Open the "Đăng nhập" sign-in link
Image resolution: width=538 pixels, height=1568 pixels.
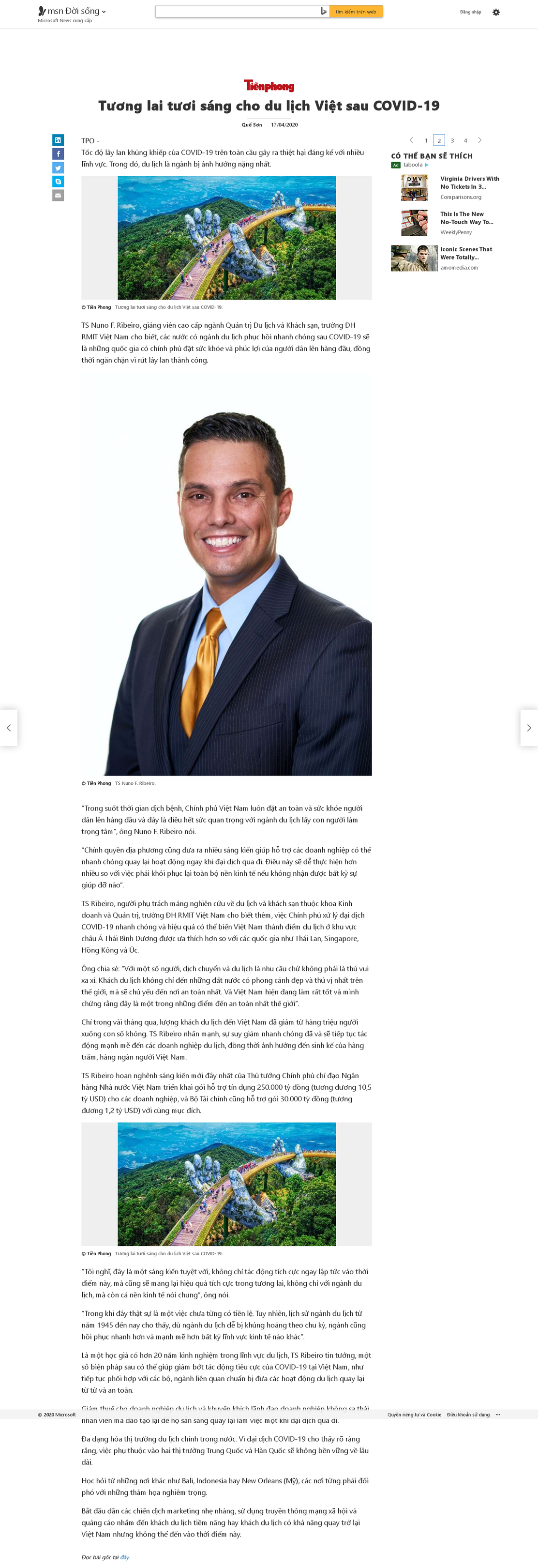tap(470, 12)
